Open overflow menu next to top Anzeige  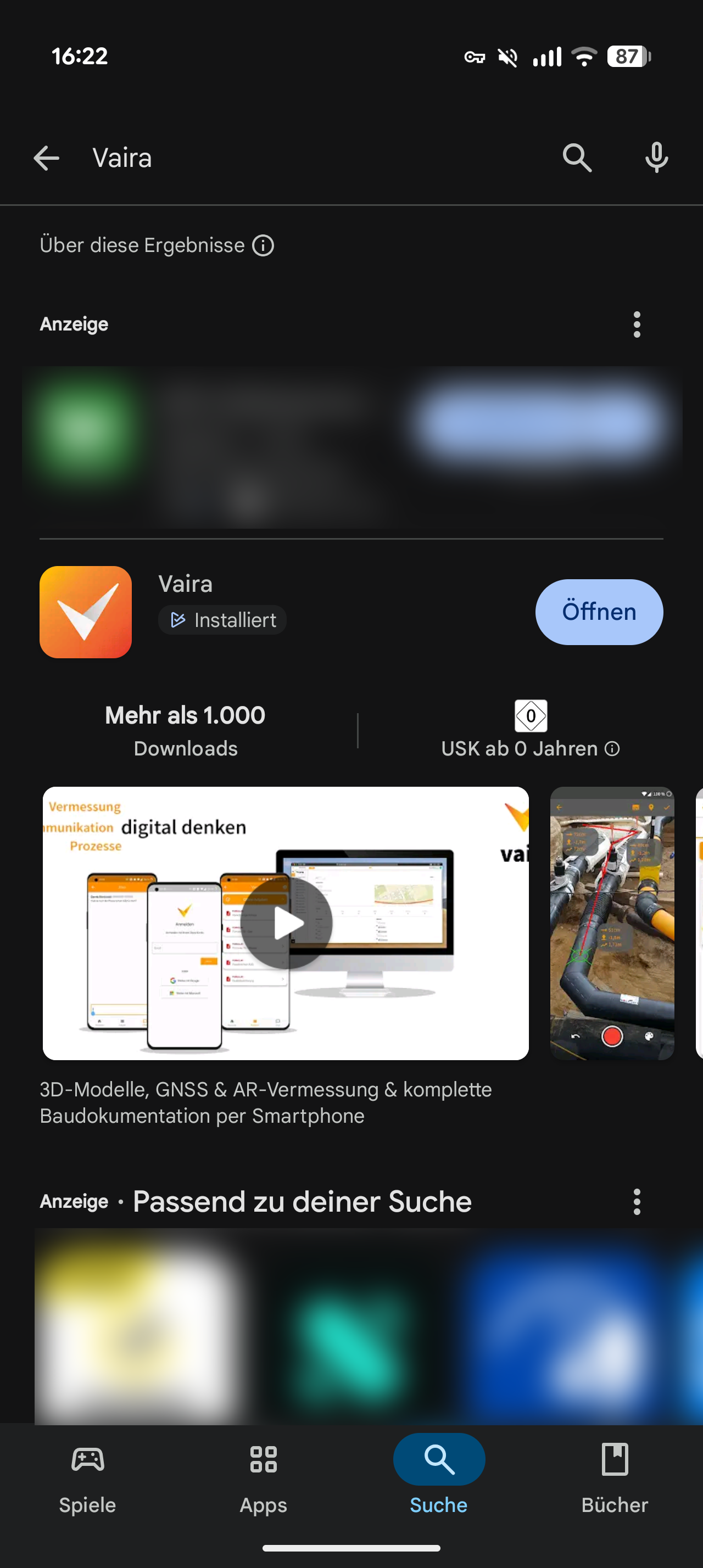(637, 324)
